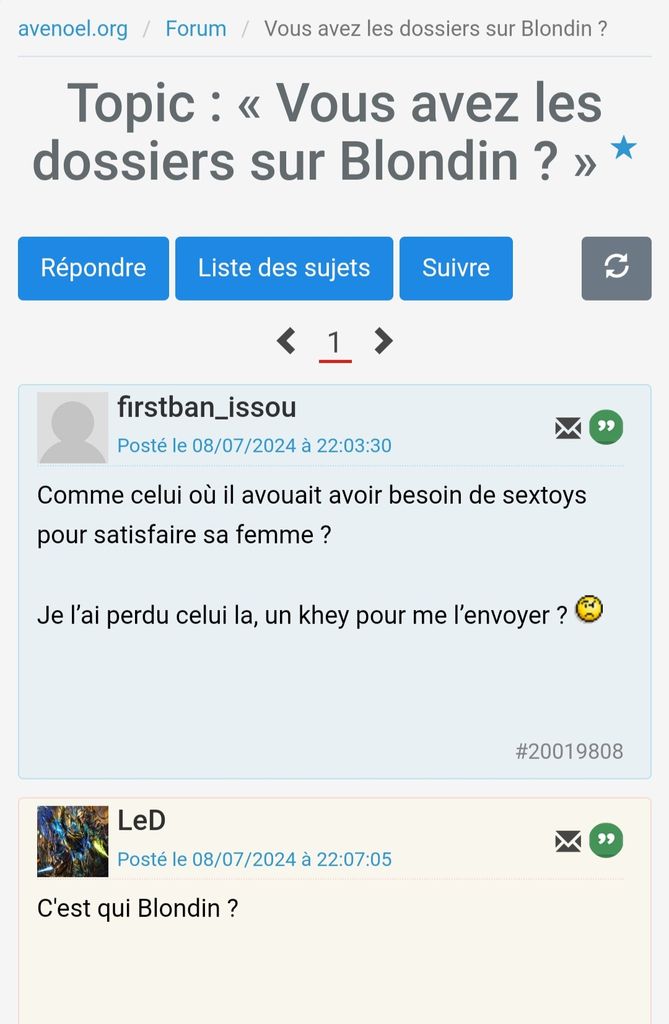Go to the previous page arrow

(x=286, y=342)
